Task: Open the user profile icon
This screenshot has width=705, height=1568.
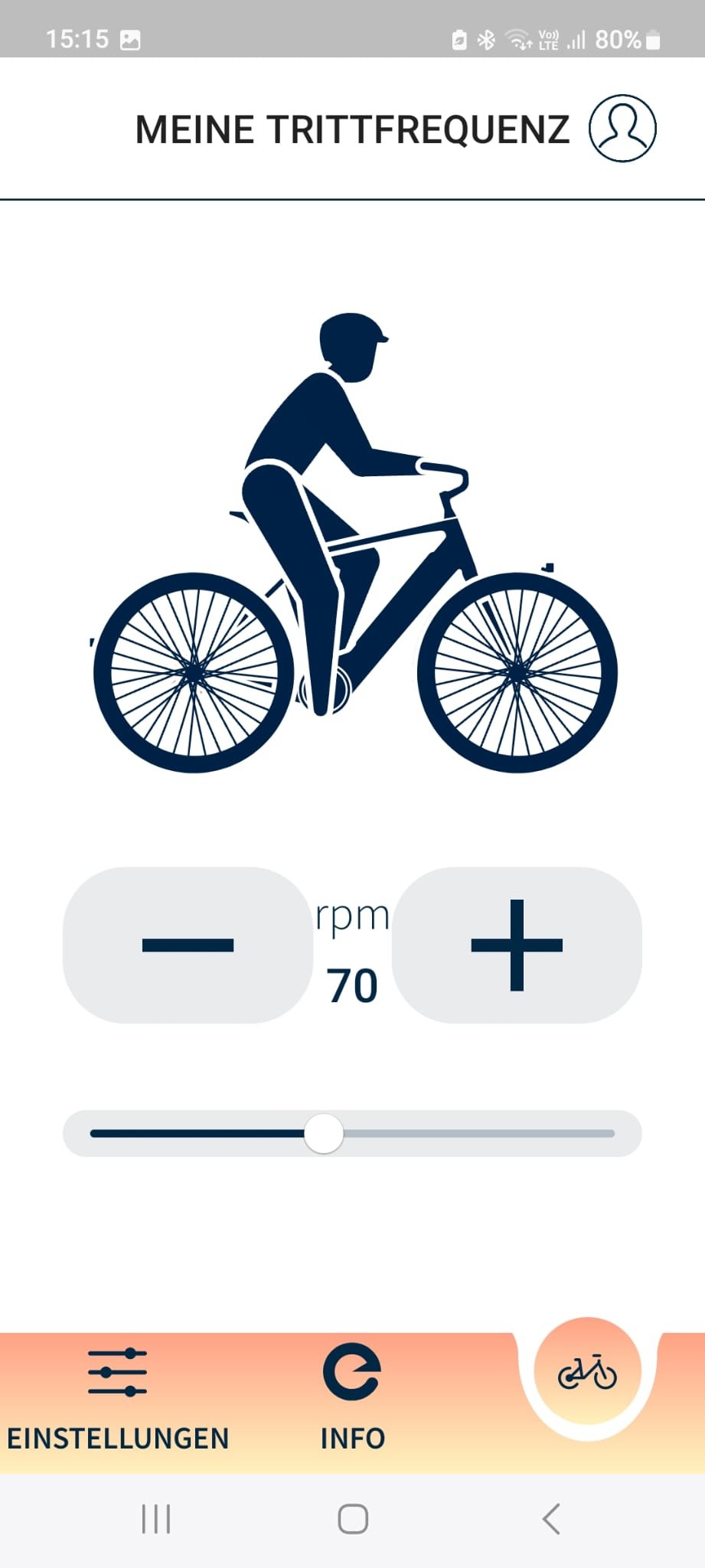Action: [x=622, y=128]
